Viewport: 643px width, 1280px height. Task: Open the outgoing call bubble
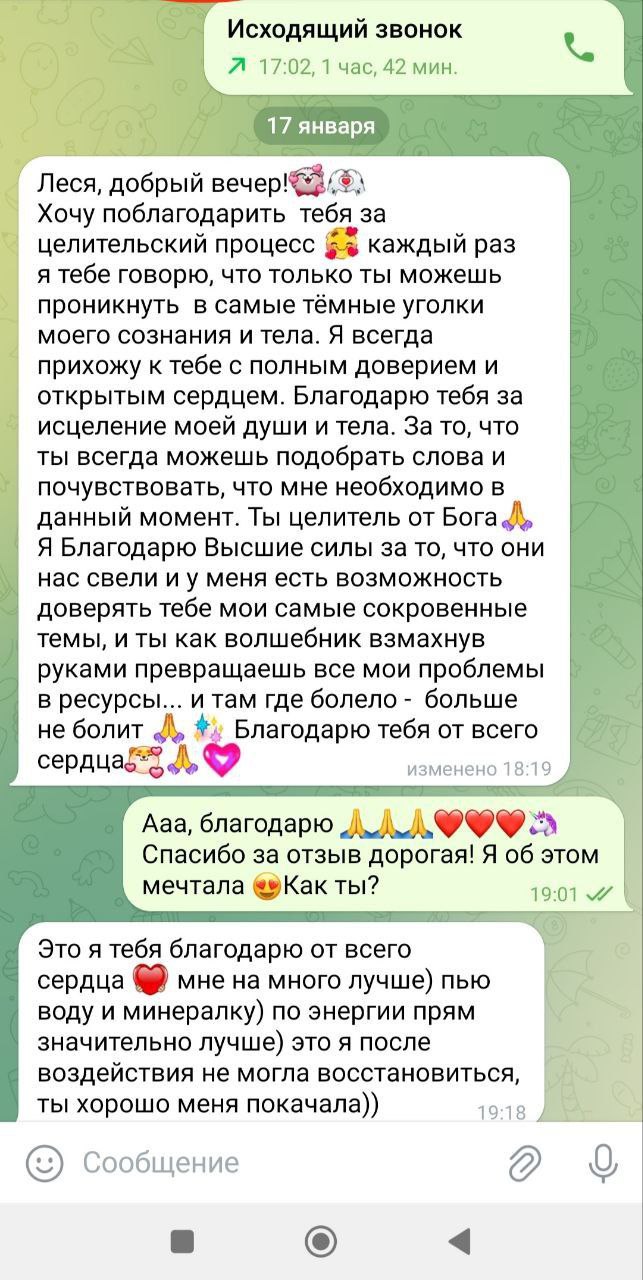380,47
